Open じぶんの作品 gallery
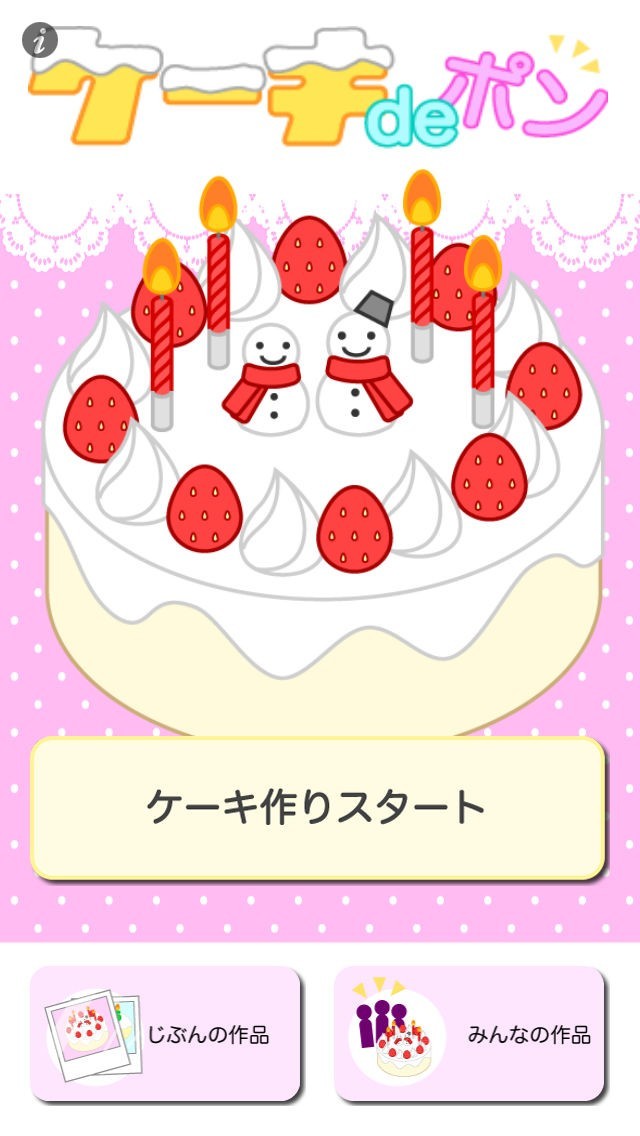Screen dimensions: 640x1136 pyautogui.click(x=165, y=1033)
